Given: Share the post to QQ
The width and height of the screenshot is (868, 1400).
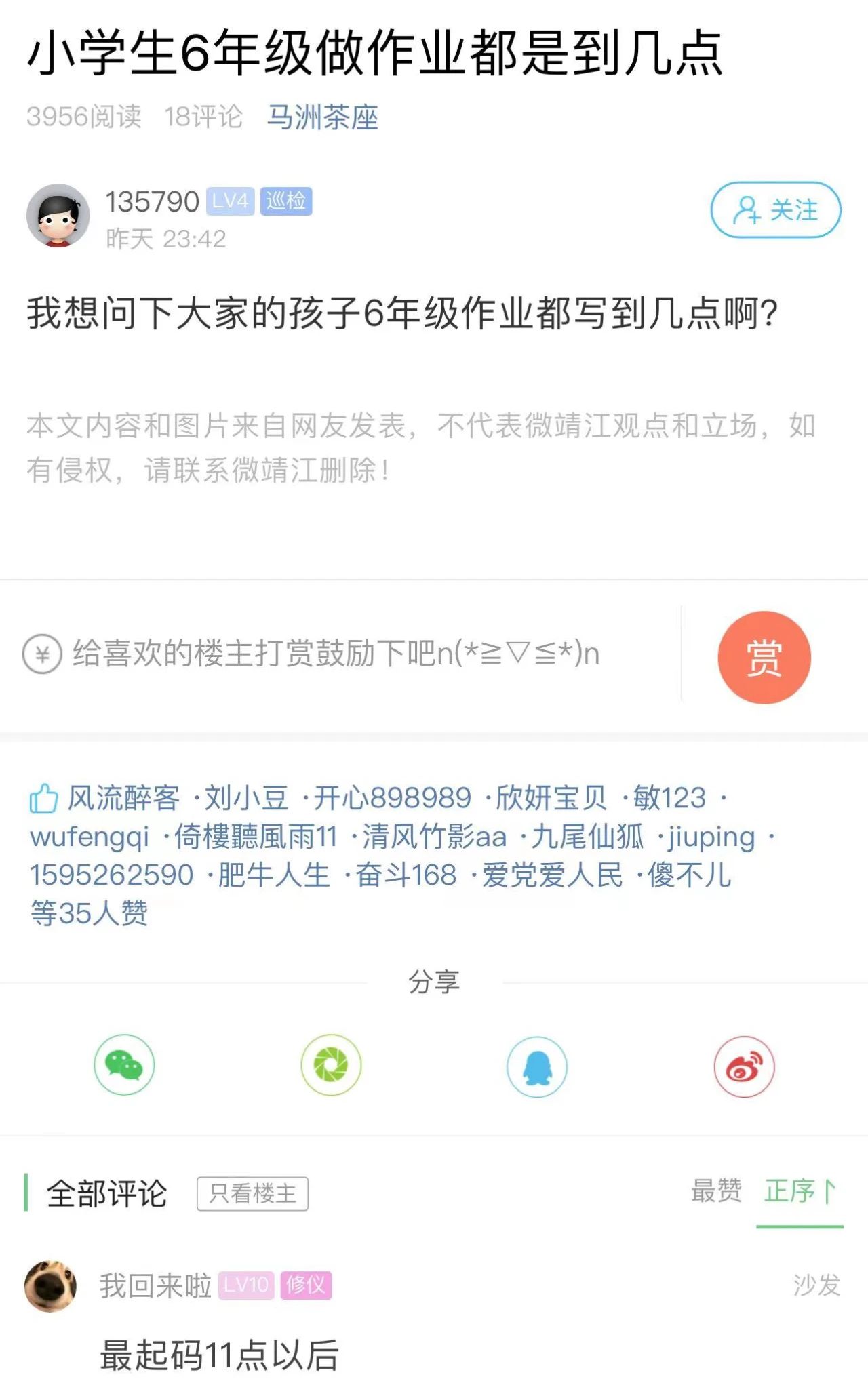Looking at the screenshot, I should click(537, 1067).
